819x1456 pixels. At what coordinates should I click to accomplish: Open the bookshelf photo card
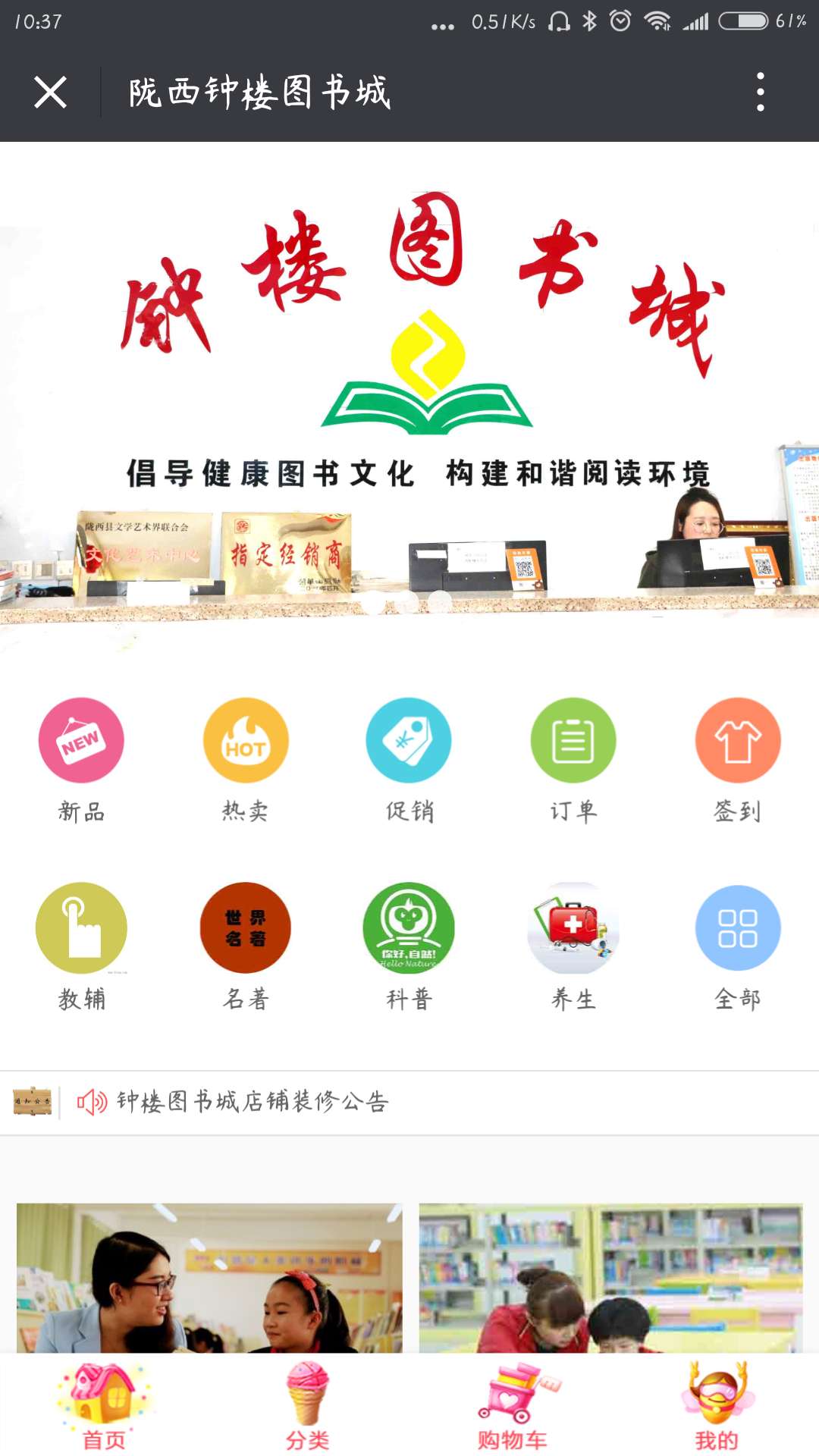click(610, 1278)
